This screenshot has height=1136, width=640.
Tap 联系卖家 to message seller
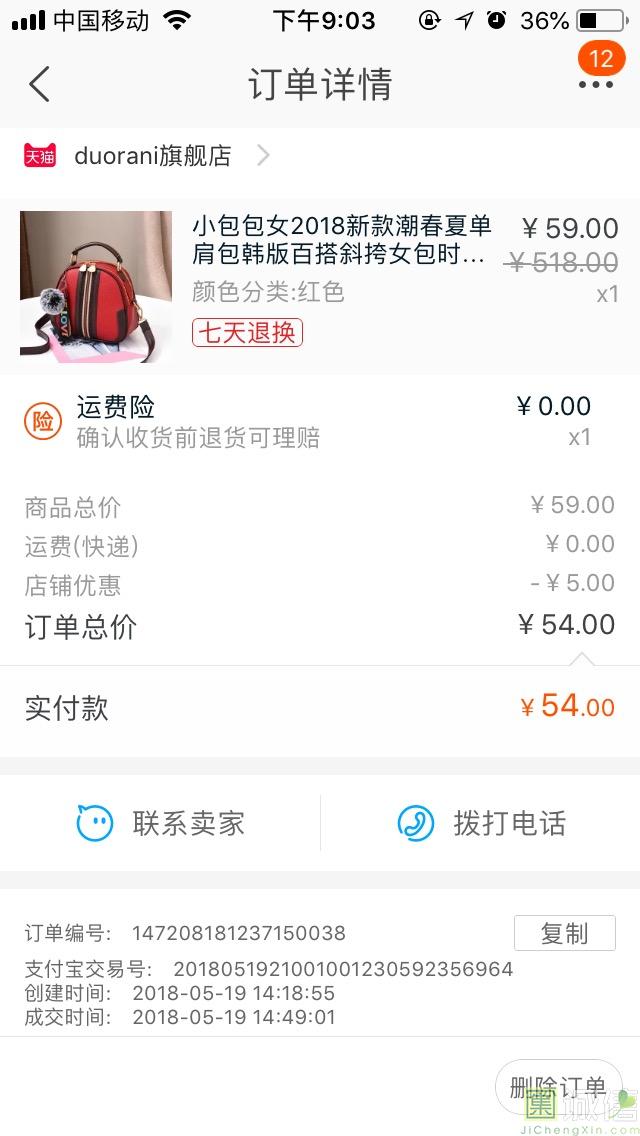pos(162,824)
